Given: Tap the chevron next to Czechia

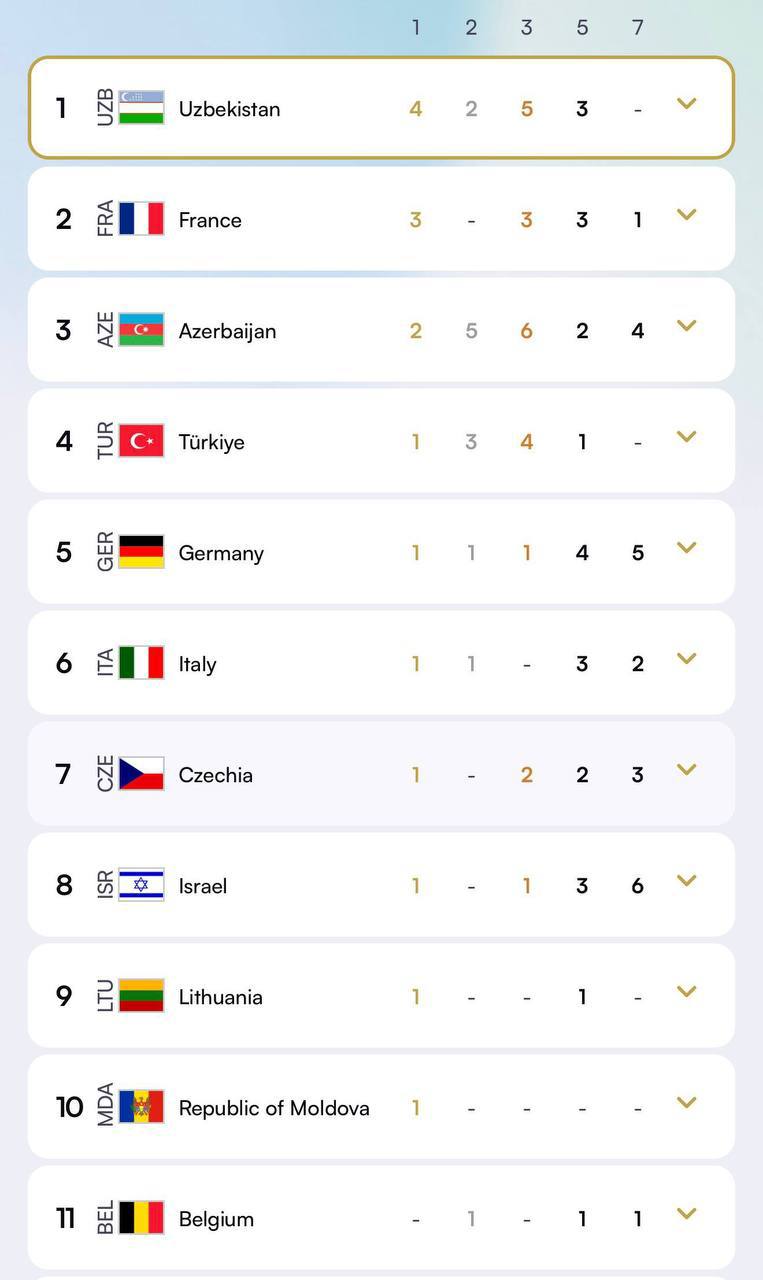Looking at the screenshot, I should click(x=686, y=770).
